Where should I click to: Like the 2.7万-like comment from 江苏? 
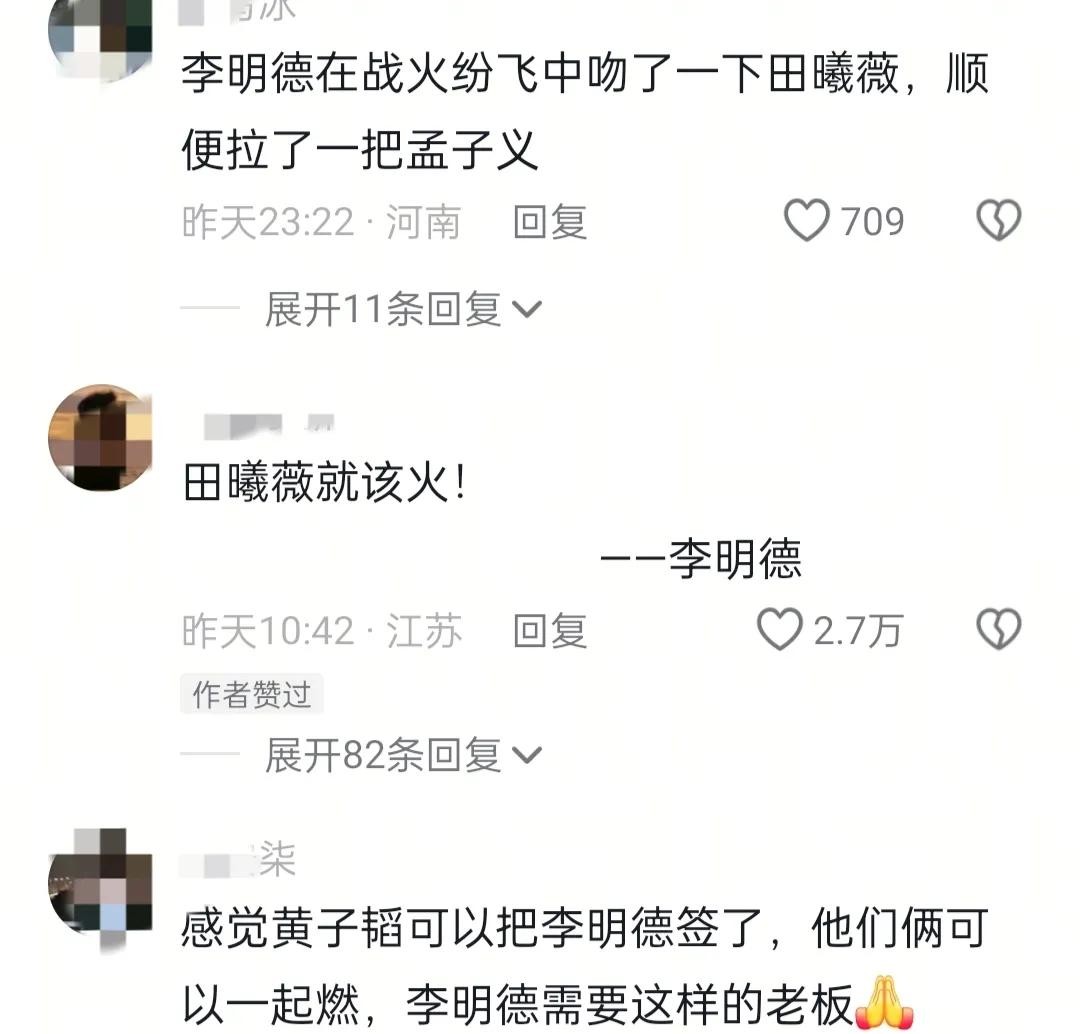click(x=780, y=630)
